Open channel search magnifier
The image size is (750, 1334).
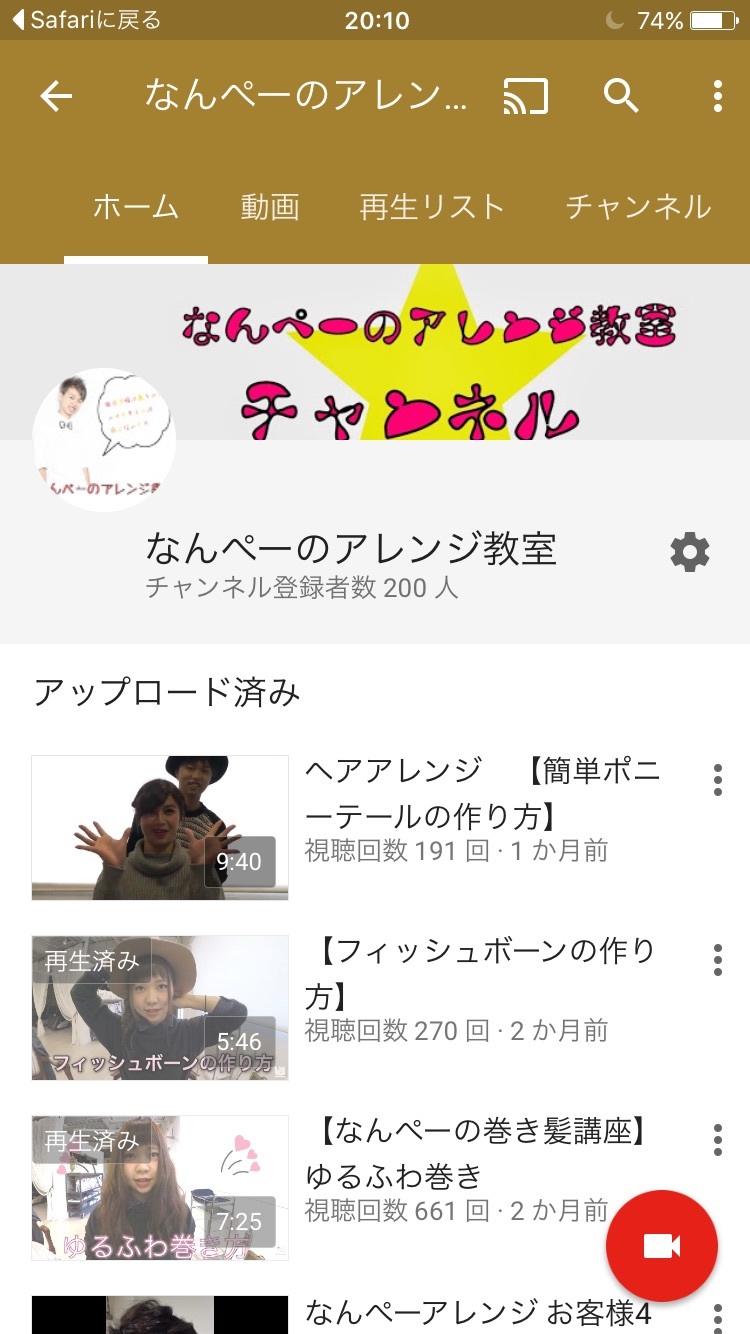pyautogui.click(x=622, y=96)
